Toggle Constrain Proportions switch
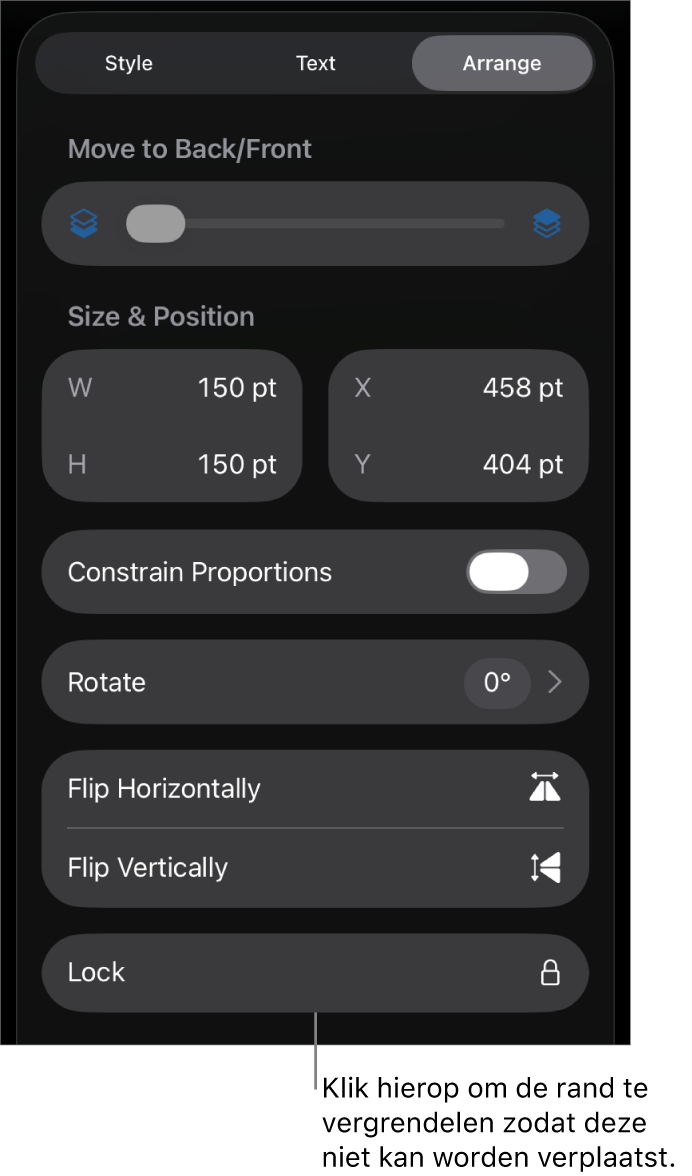692x1176 pixels. click(x=516, y=572)
